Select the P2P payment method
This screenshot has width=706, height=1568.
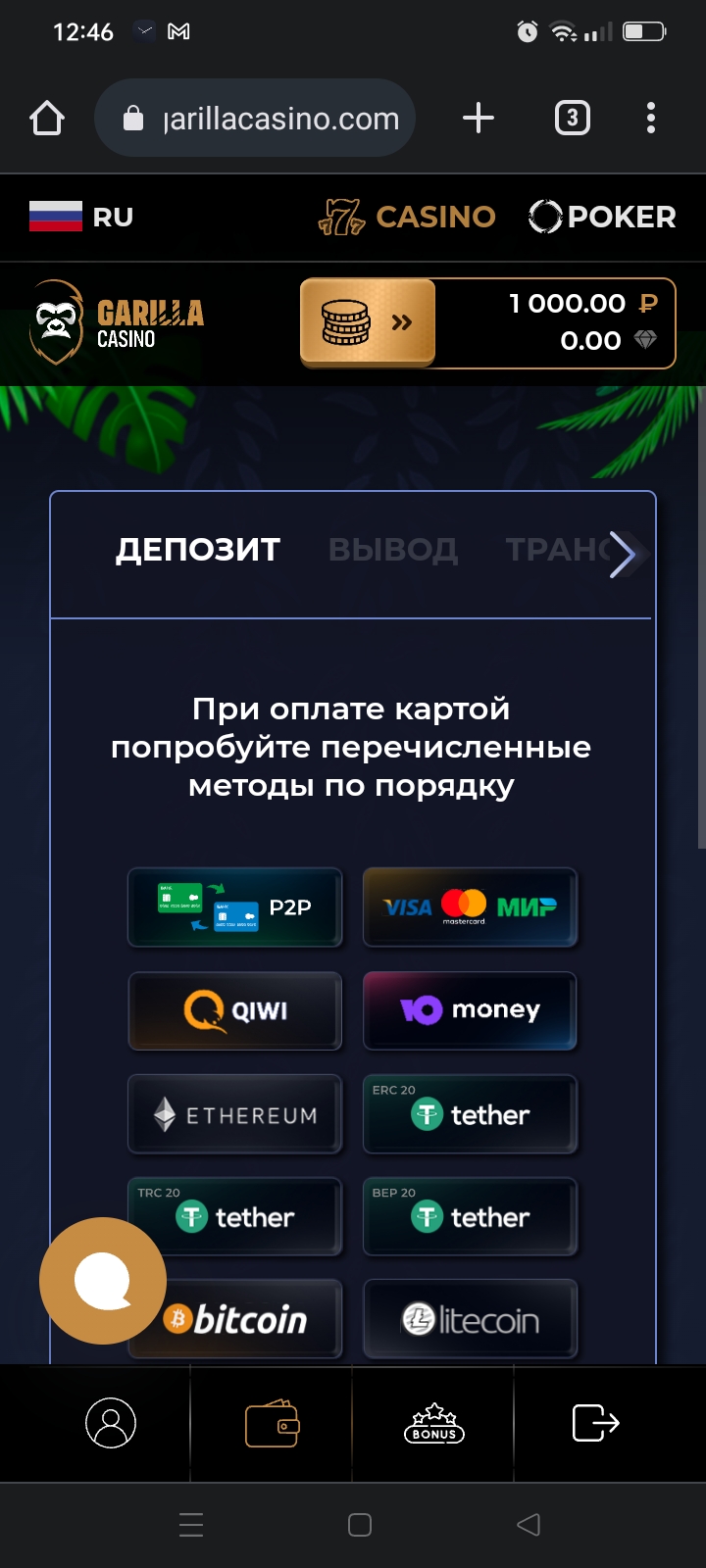click(x=235, y=907)
